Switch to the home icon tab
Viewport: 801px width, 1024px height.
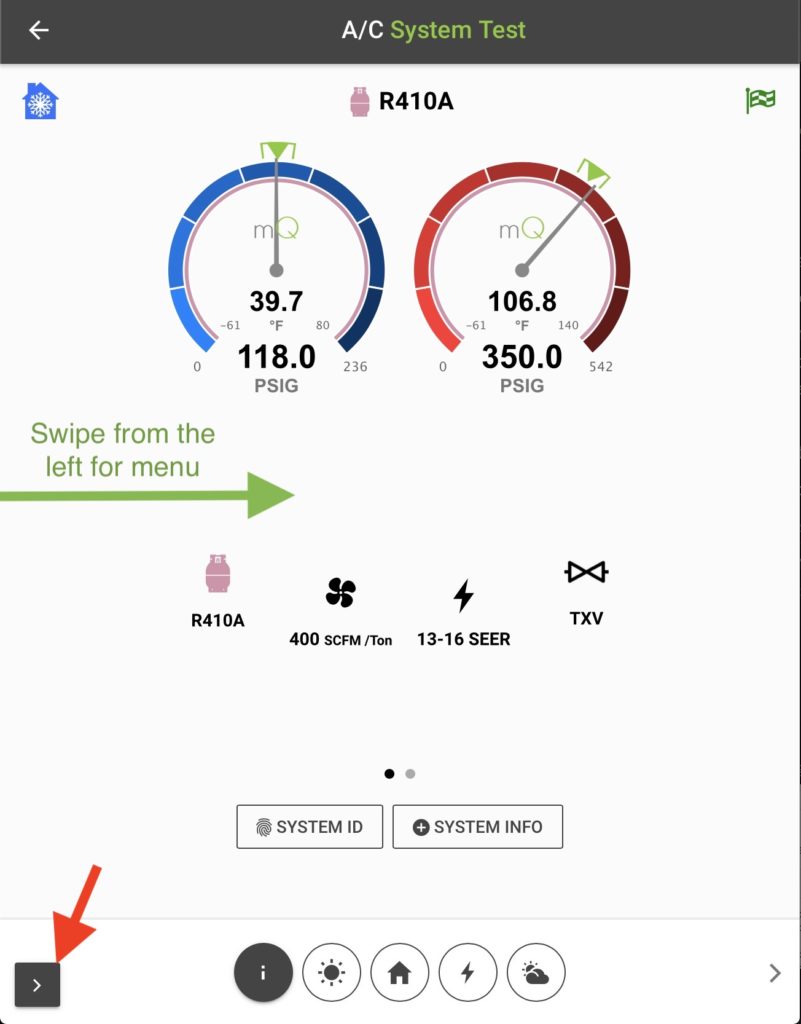click(x=399, y=972)
